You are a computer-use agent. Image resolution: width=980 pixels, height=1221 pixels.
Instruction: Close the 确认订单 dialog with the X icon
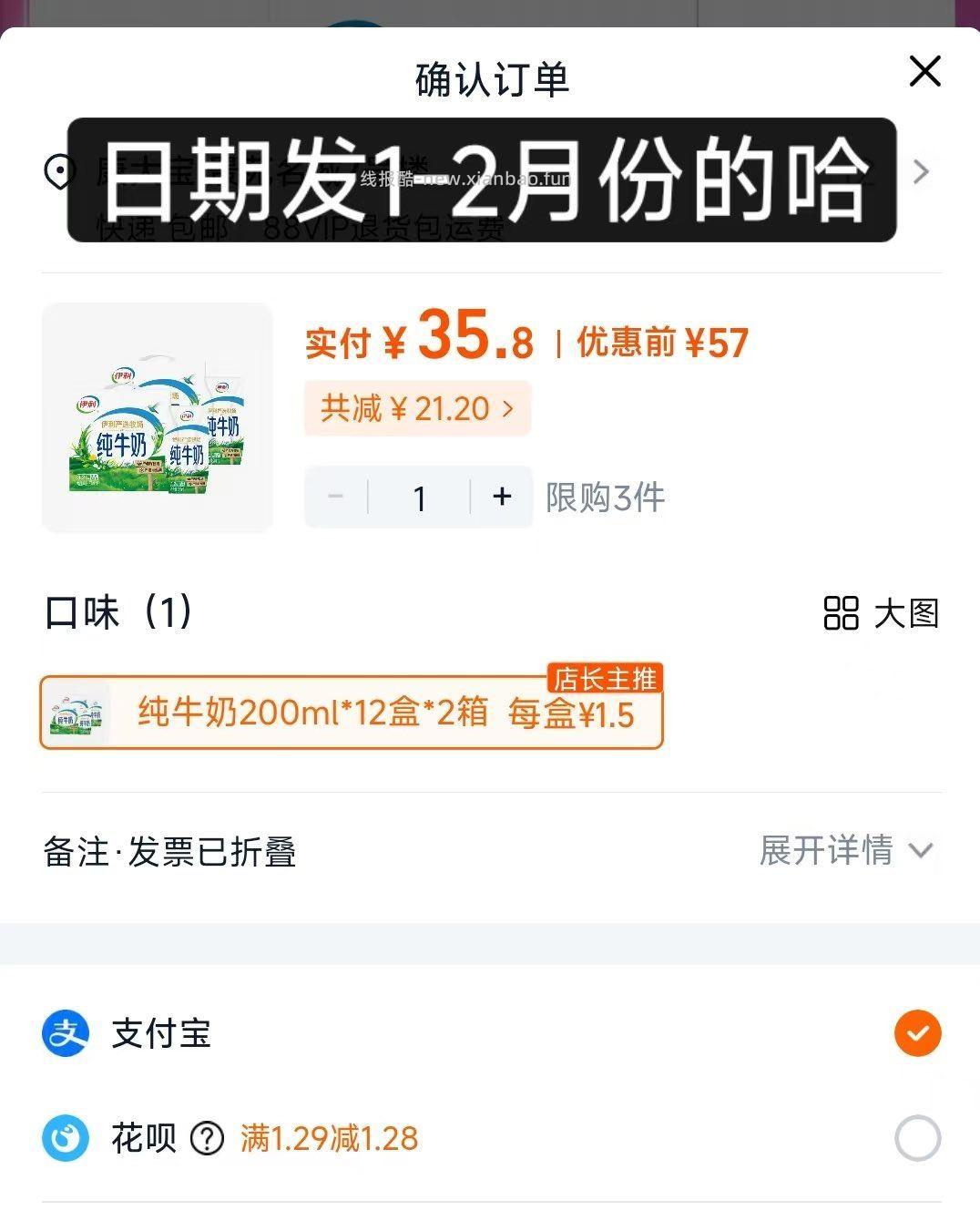click(x=924, y=71)
